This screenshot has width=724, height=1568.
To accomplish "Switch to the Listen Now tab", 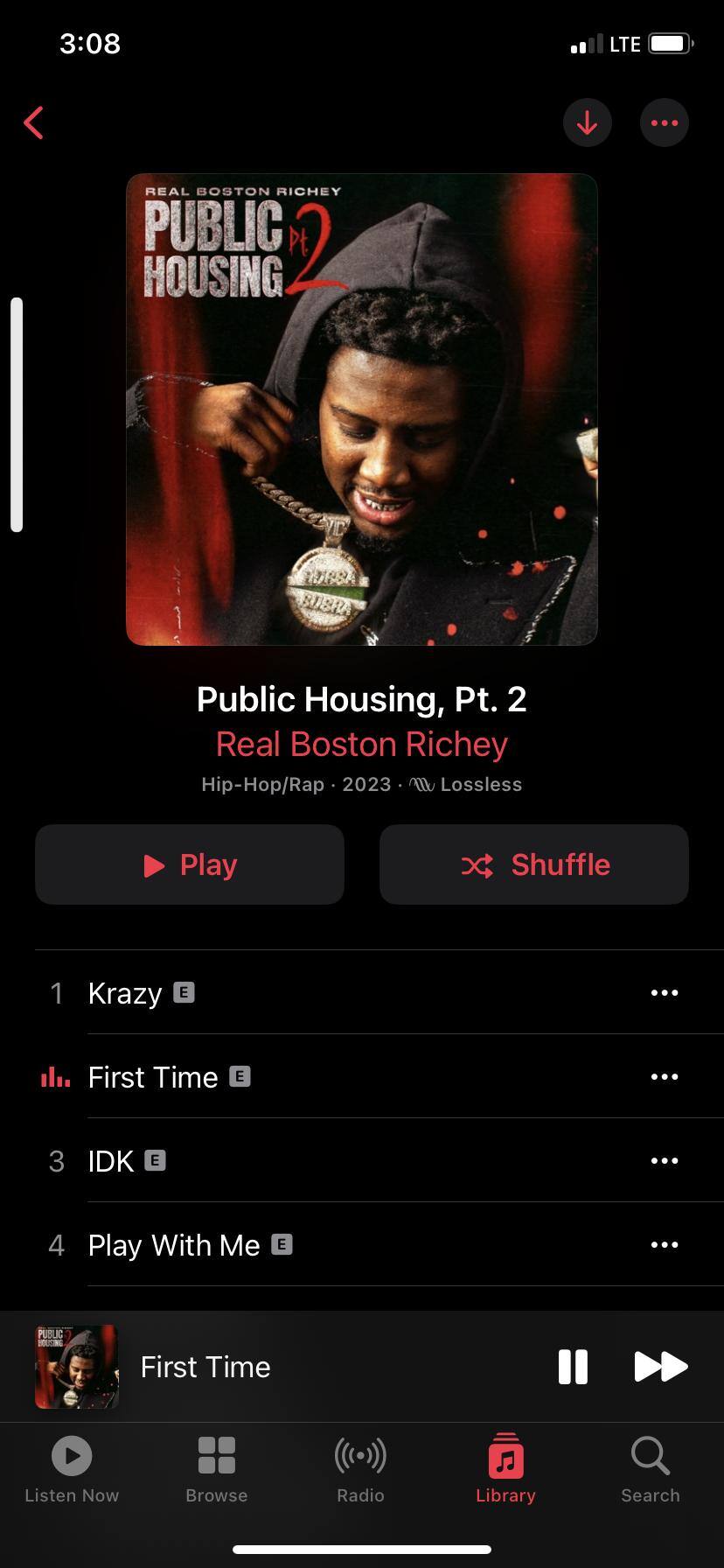I will coord(72,1470).
